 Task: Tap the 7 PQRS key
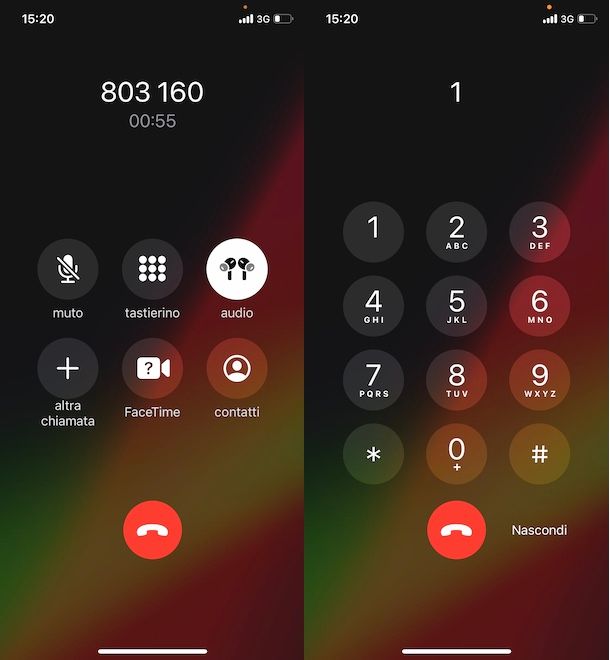coord(373,380)
